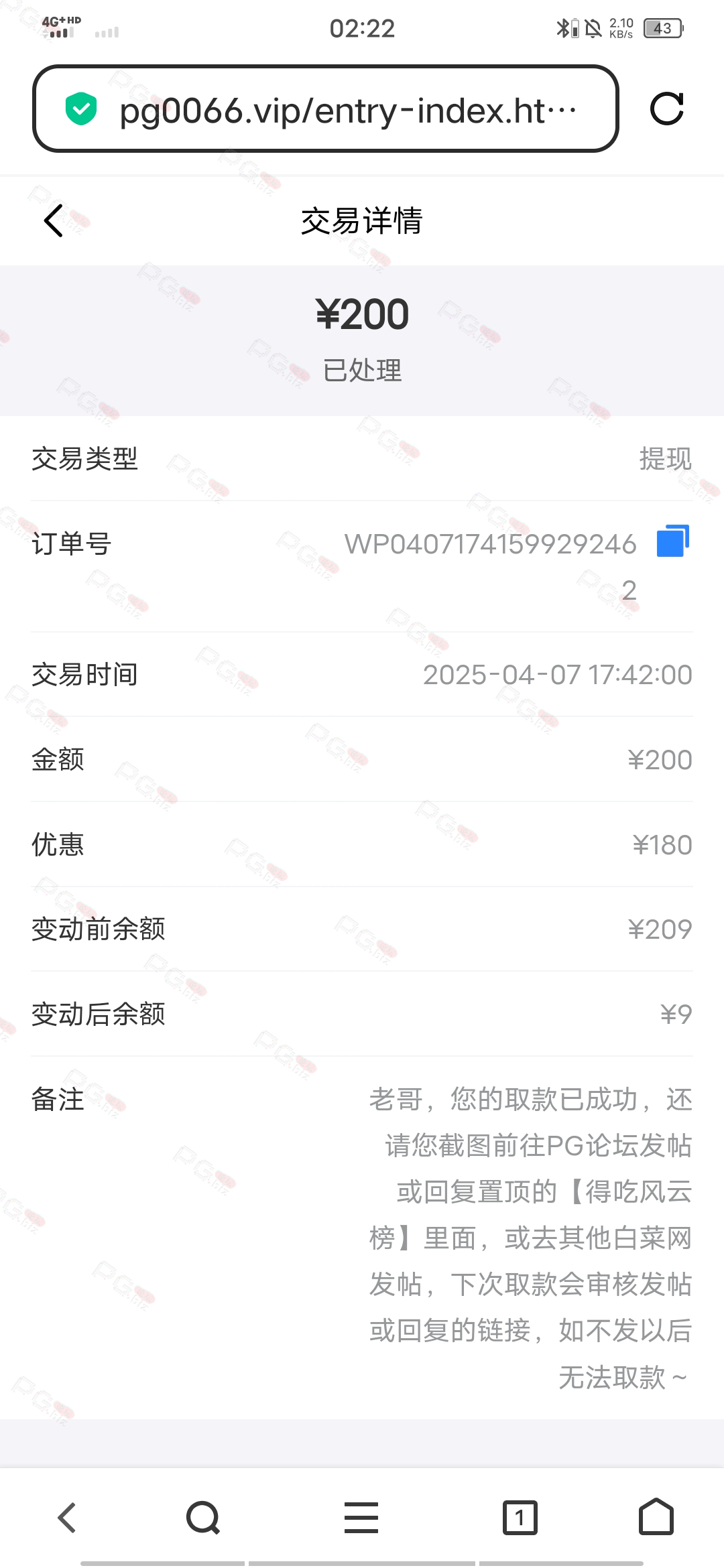724x1568 pixels.
Task: Go back using the browser's bottom toolbar
Action: pos(67,1518)
